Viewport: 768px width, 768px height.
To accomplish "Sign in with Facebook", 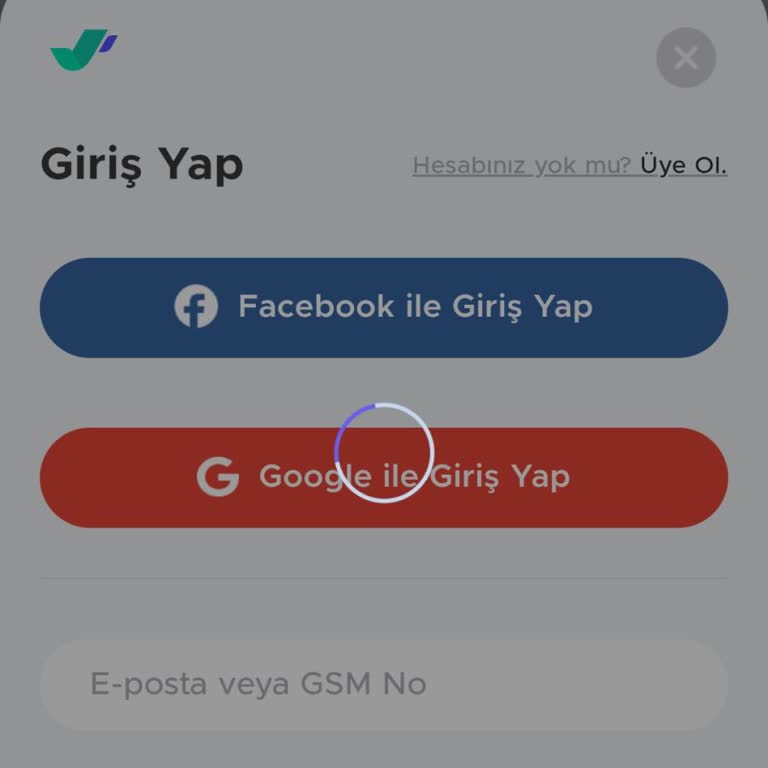I will tap(384, 307).
